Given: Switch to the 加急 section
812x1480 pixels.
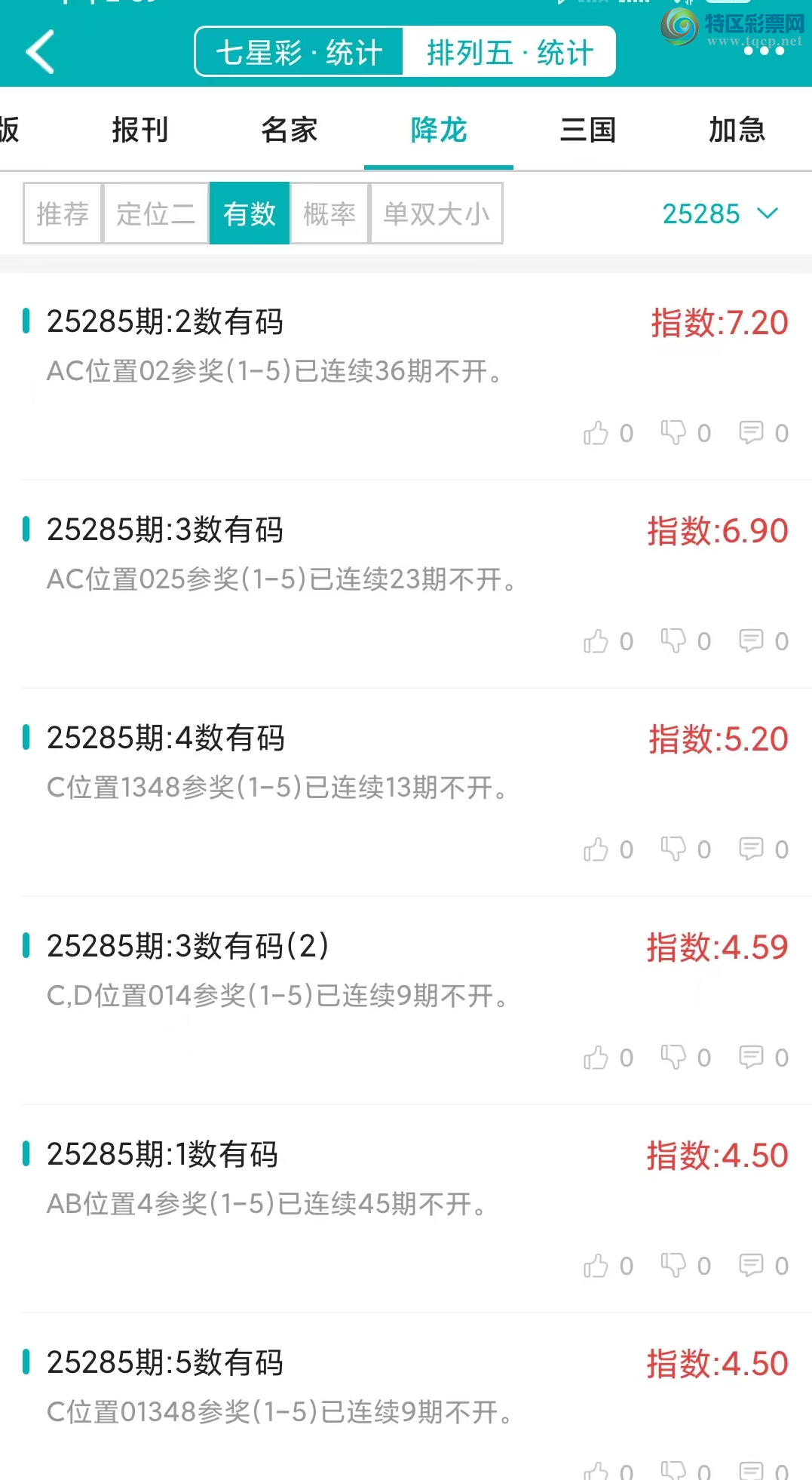Looking at the screenshot, I should (x=737, y=130).
